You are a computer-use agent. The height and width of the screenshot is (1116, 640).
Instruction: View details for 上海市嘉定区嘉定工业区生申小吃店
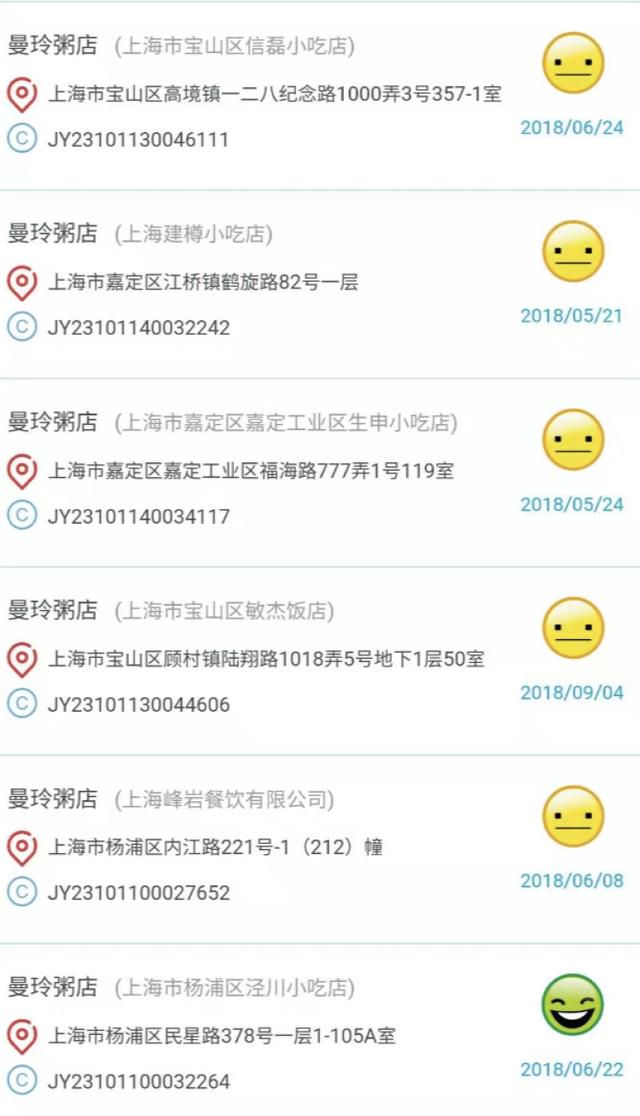[x=320, y=473]
